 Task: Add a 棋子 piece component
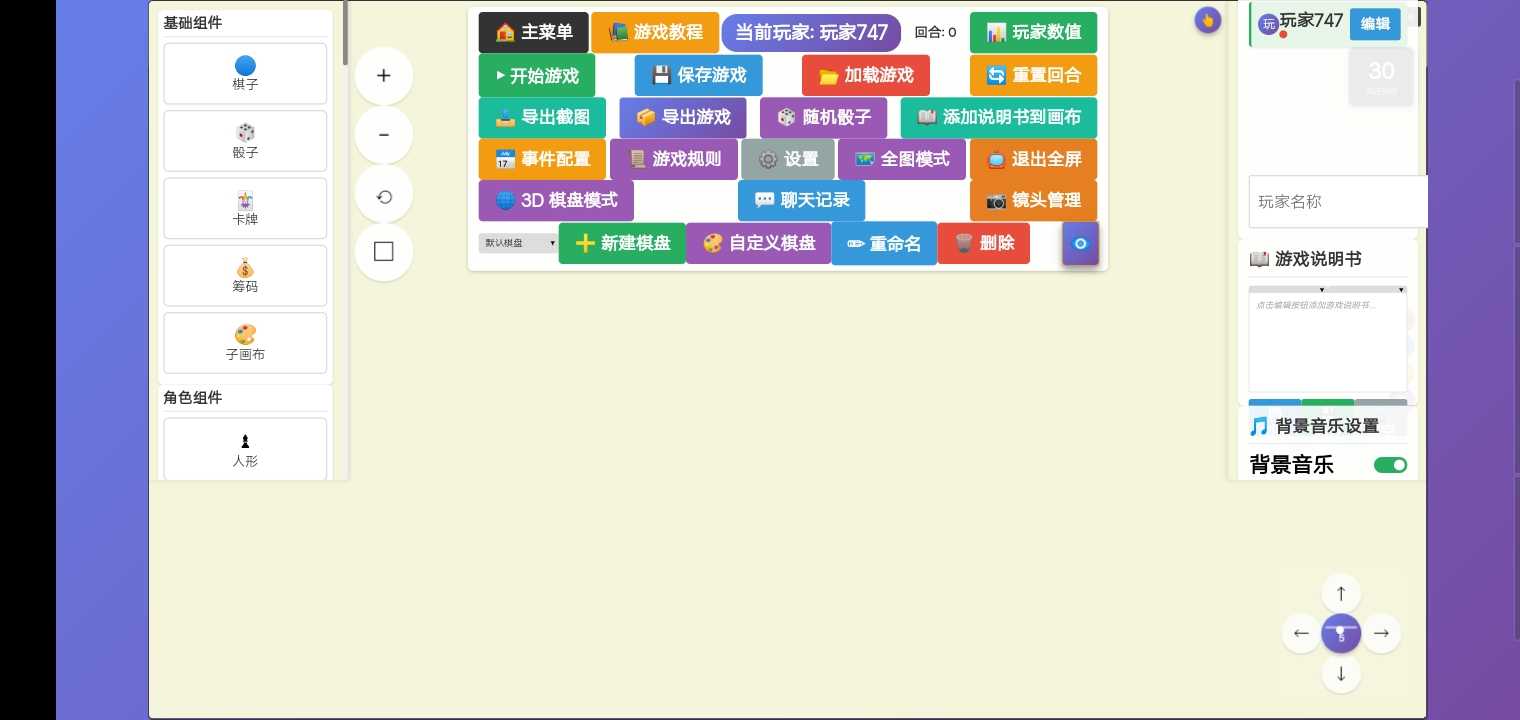[245, 73]
